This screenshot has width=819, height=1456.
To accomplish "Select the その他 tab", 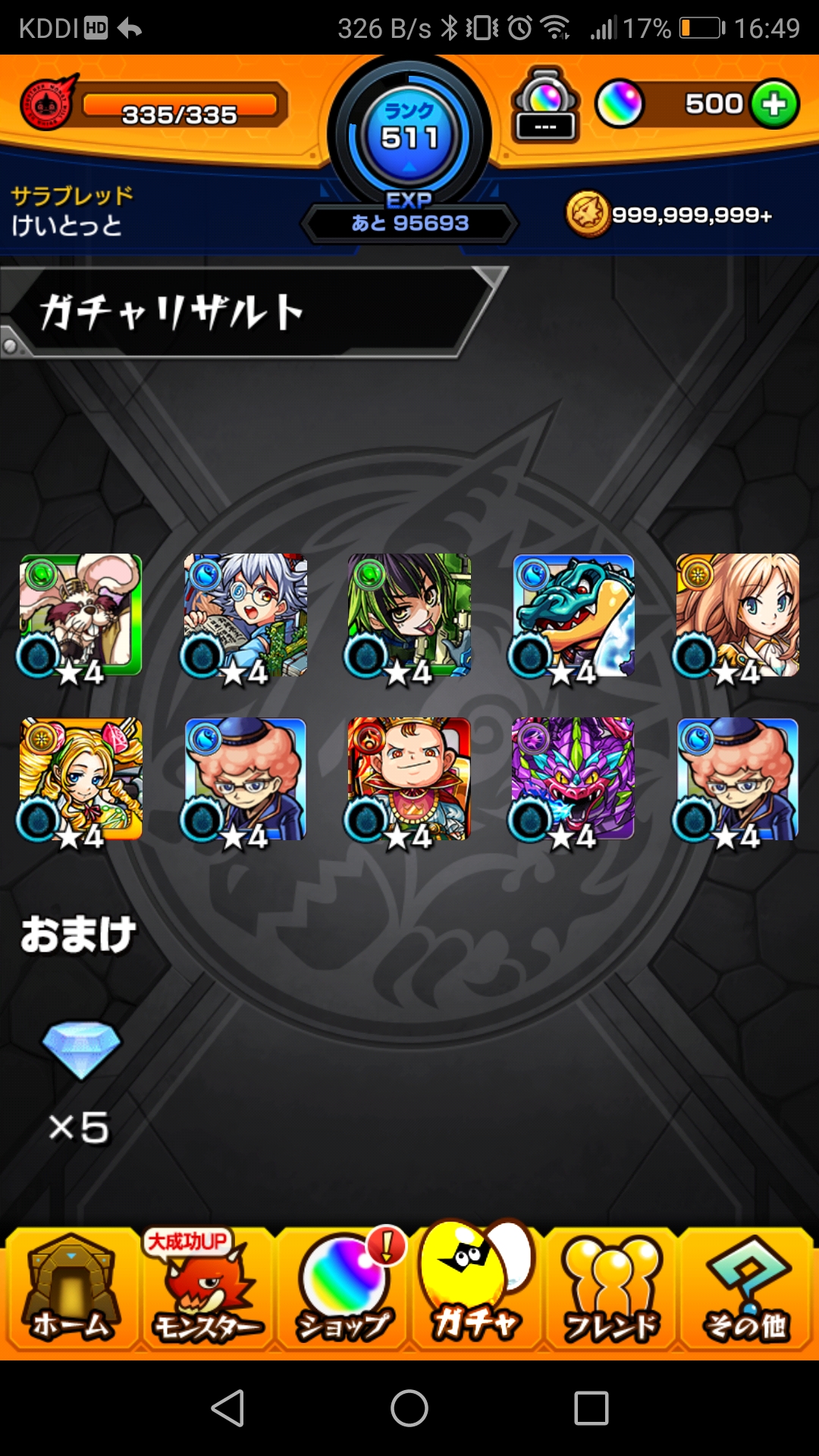I will tap(746, 1290).
